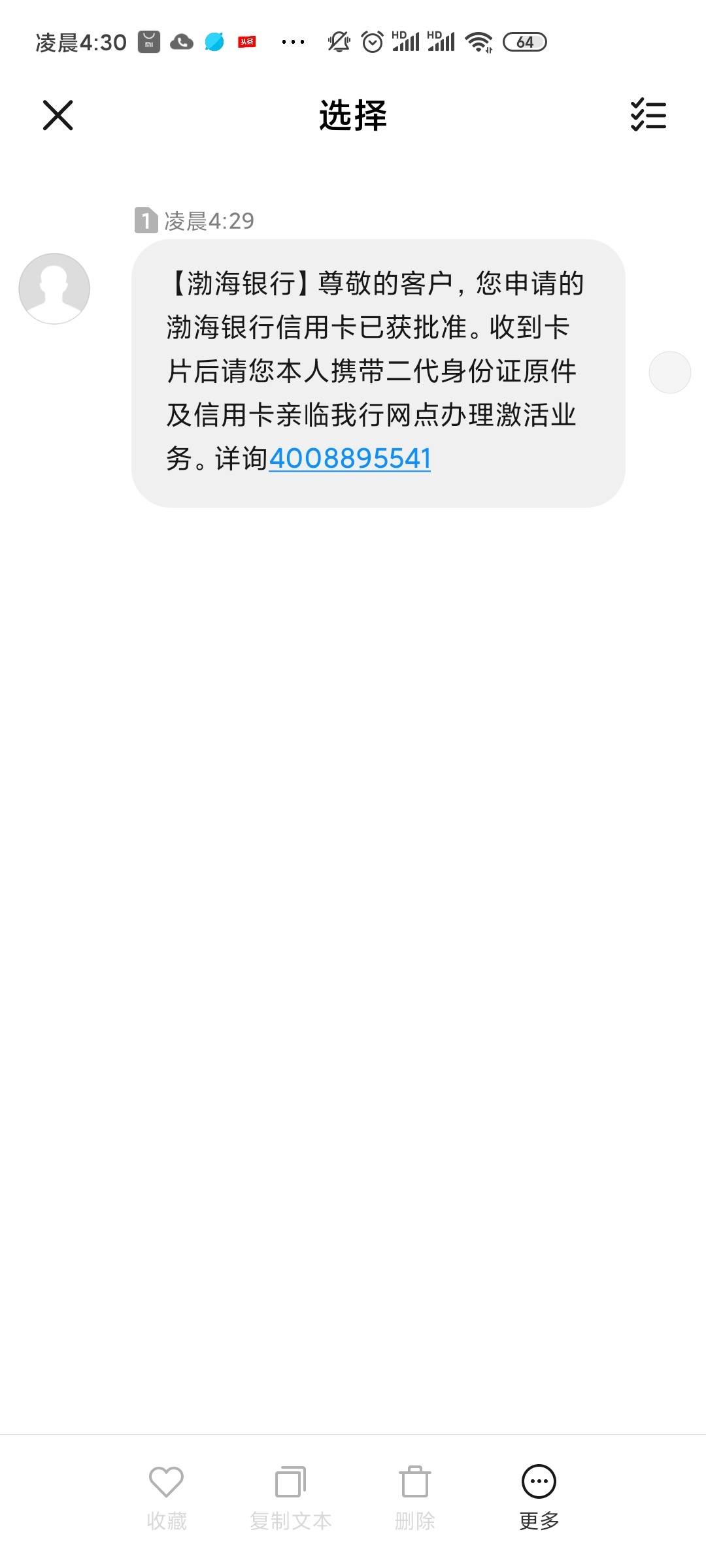Tick the message selection circle

(669, 372)
